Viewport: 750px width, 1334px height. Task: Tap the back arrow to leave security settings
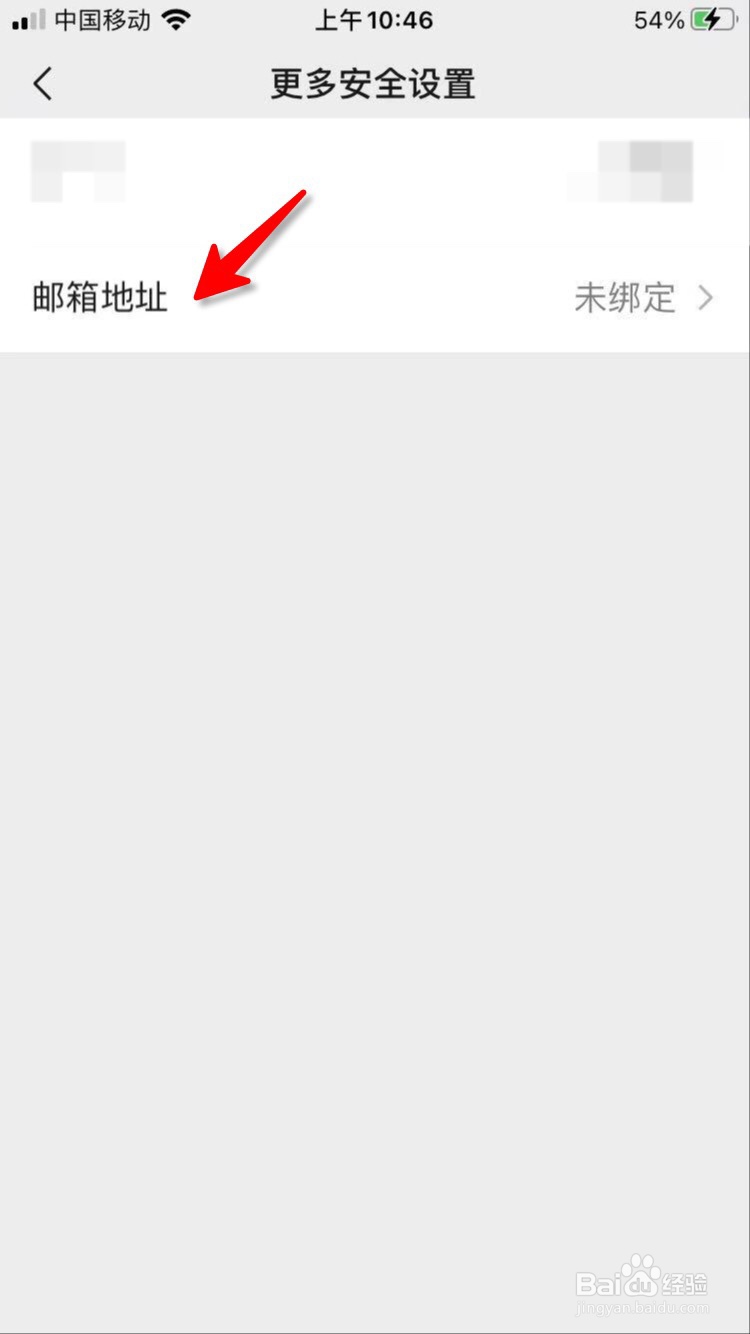42,84
